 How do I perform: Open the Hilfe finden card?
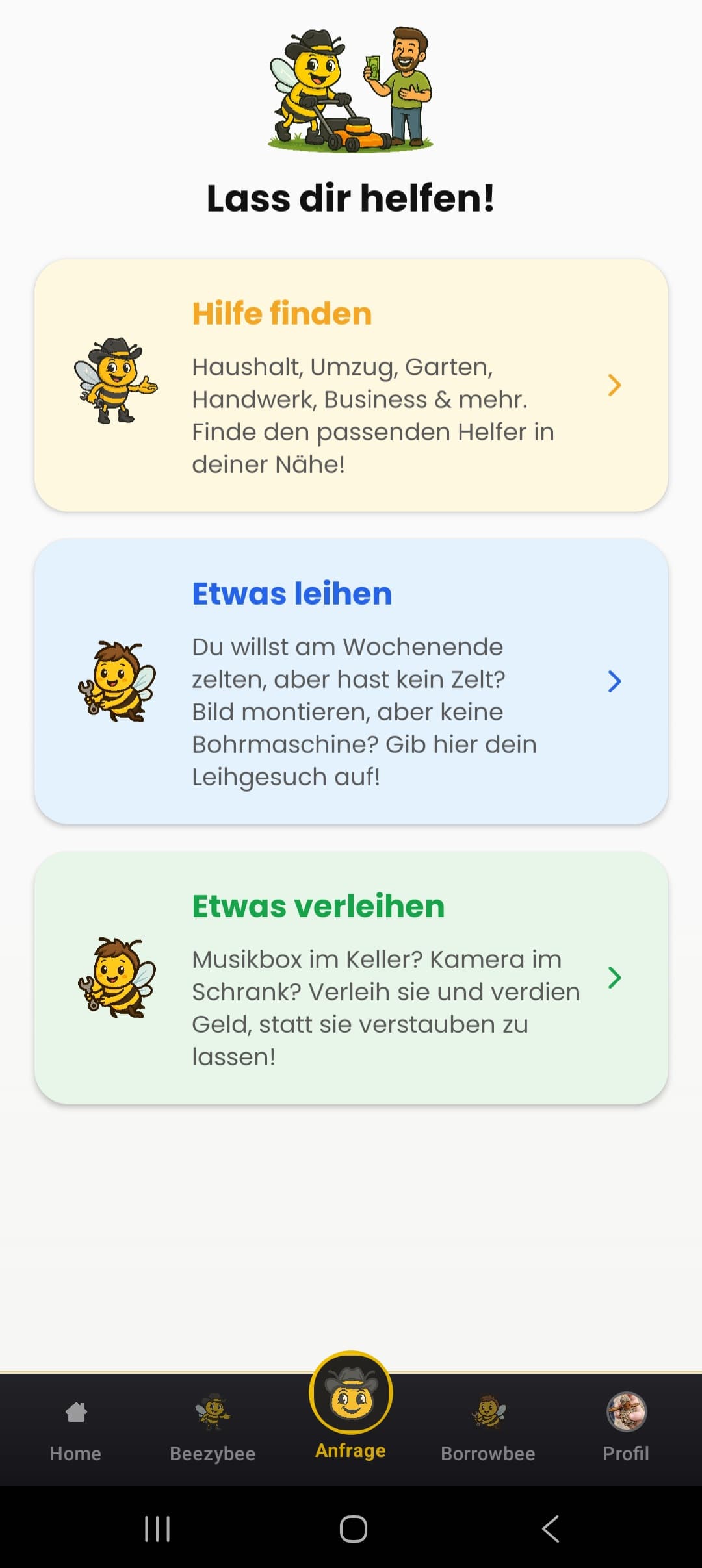(351, 386)
